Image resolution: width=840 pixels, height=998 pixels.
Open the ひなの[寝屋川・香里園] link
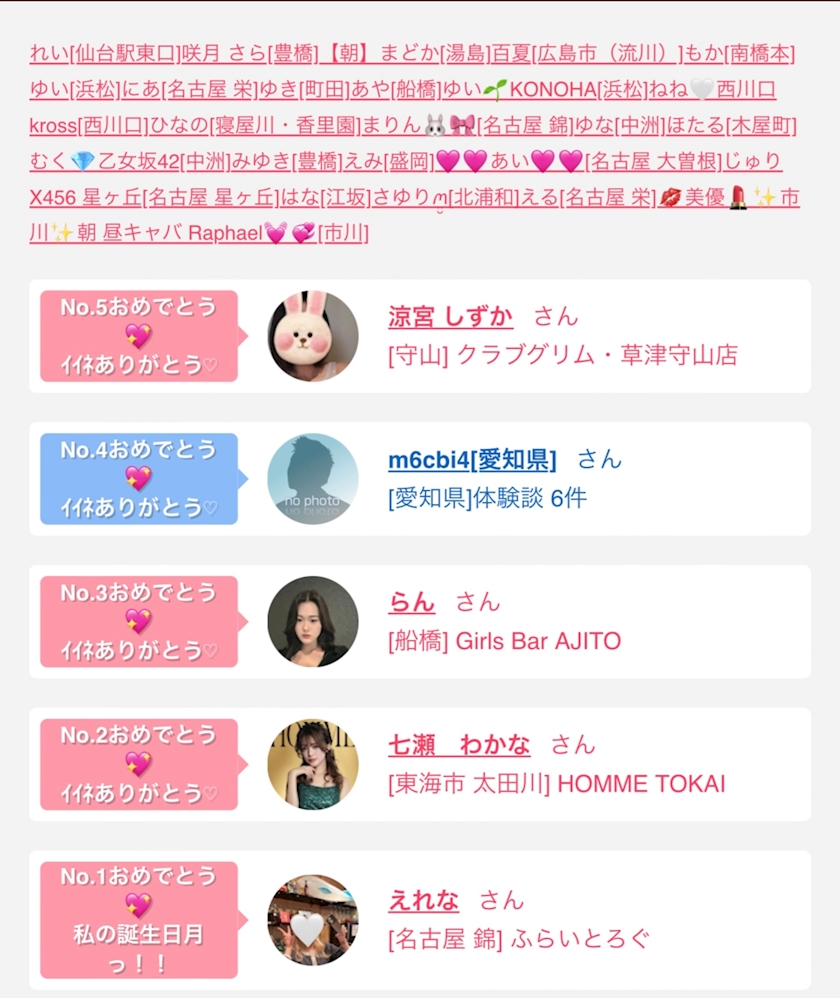255,125
